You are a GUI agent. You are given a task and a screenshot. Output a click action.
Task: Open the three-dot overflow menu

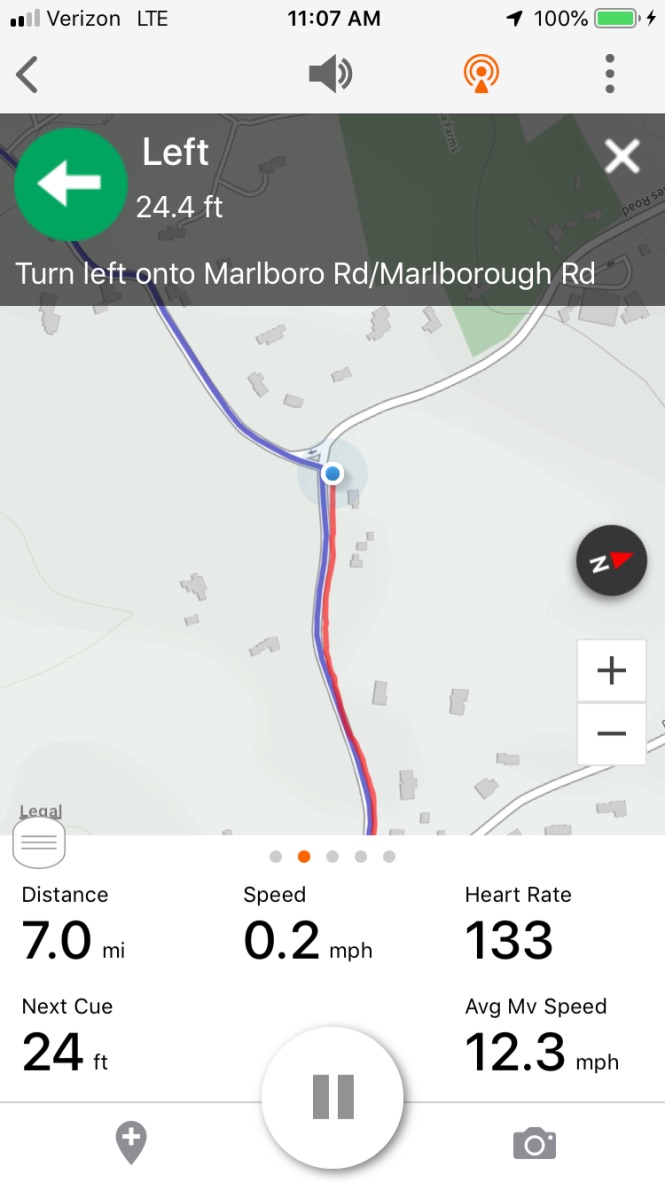point(610,74)
